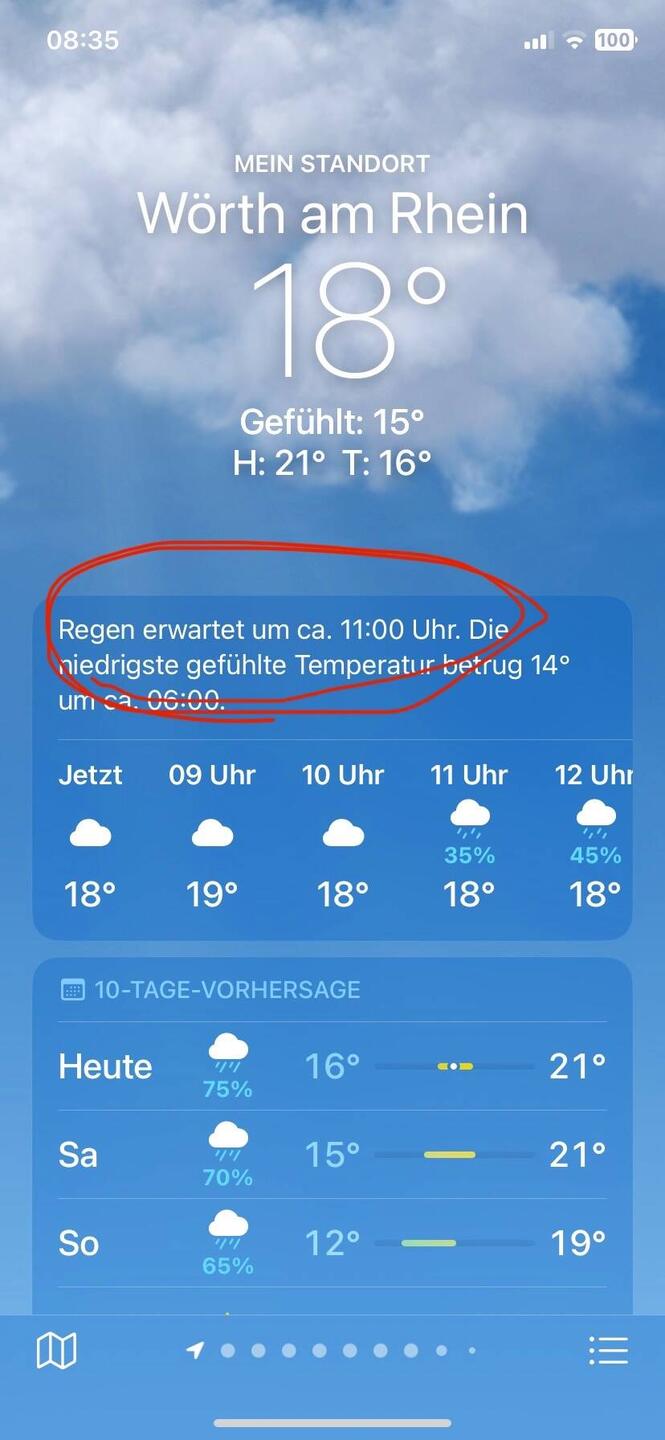Open the weather map
Viewport: 665px width, 1440px height.
[x=56, y=1351]
